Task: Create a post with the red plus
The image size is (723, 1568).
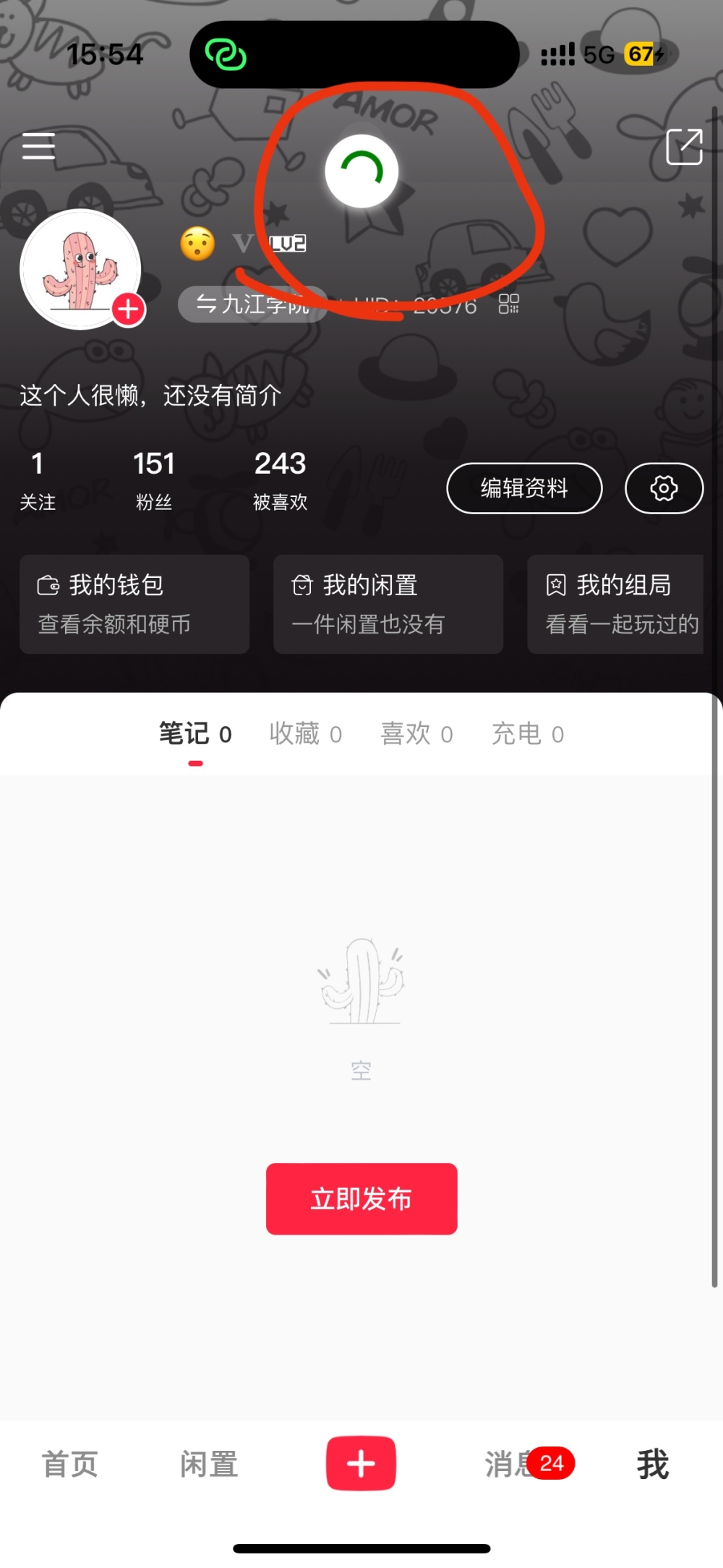Action: click(361, 1463)
